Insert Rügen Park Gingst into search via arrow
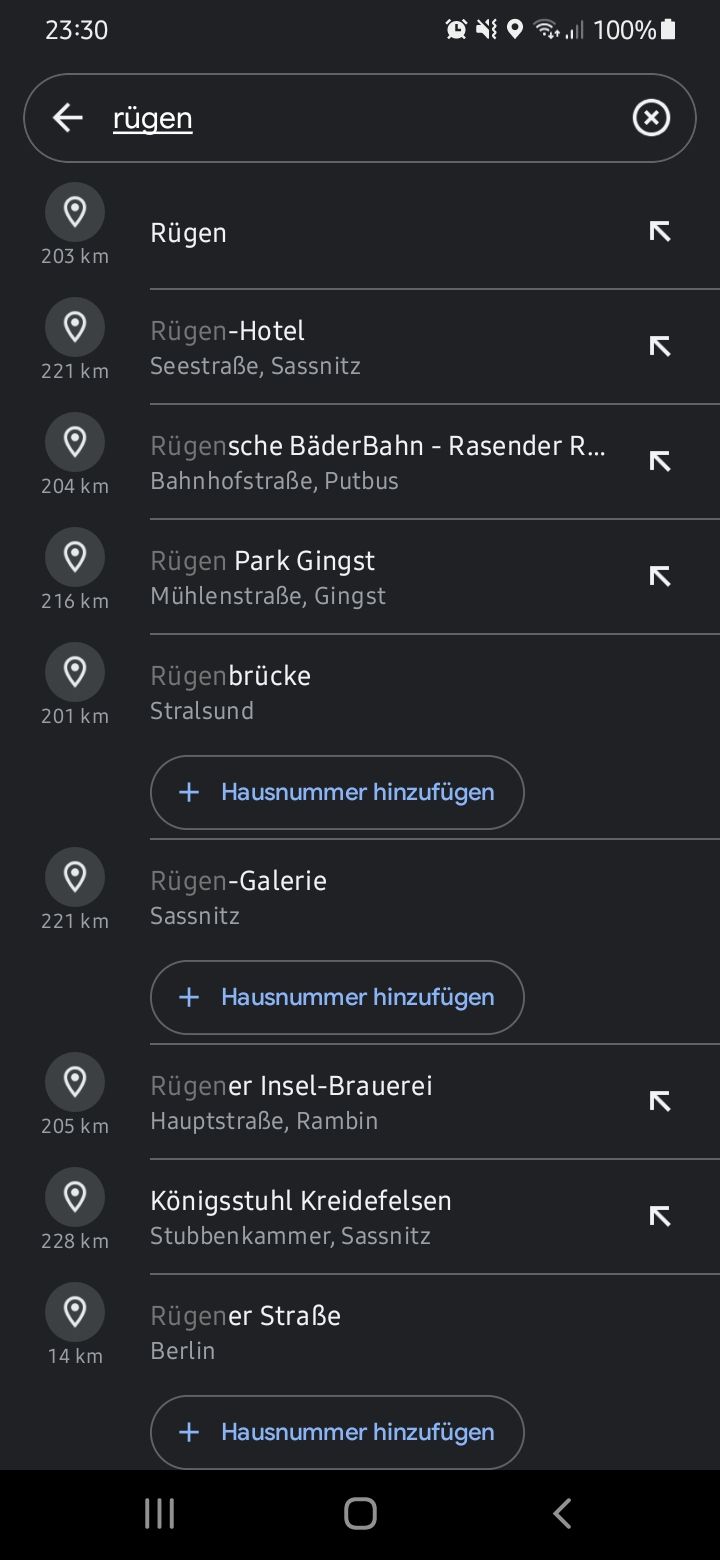The image size is (720, 1560). [659, 576]
